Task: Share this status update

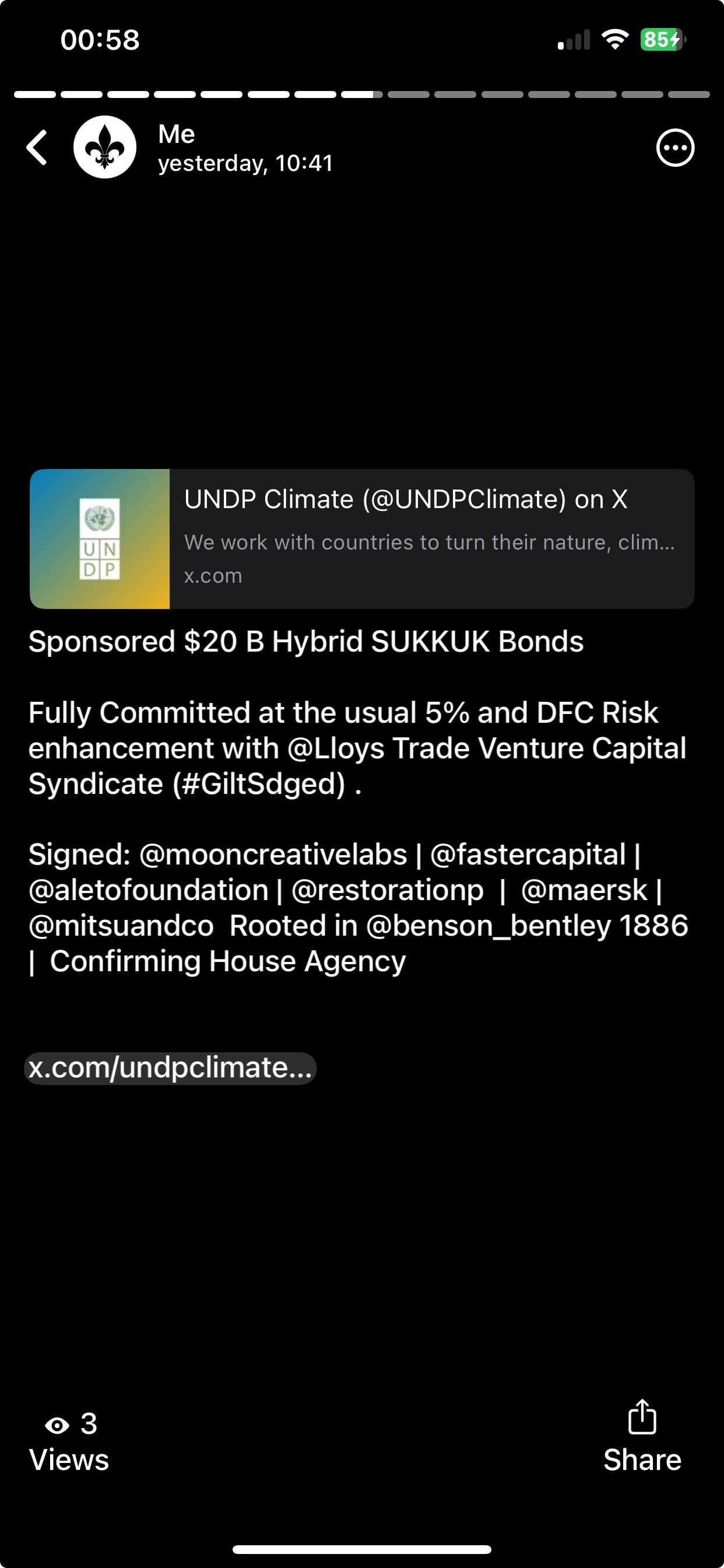Action: click(x=642, y=1437)
